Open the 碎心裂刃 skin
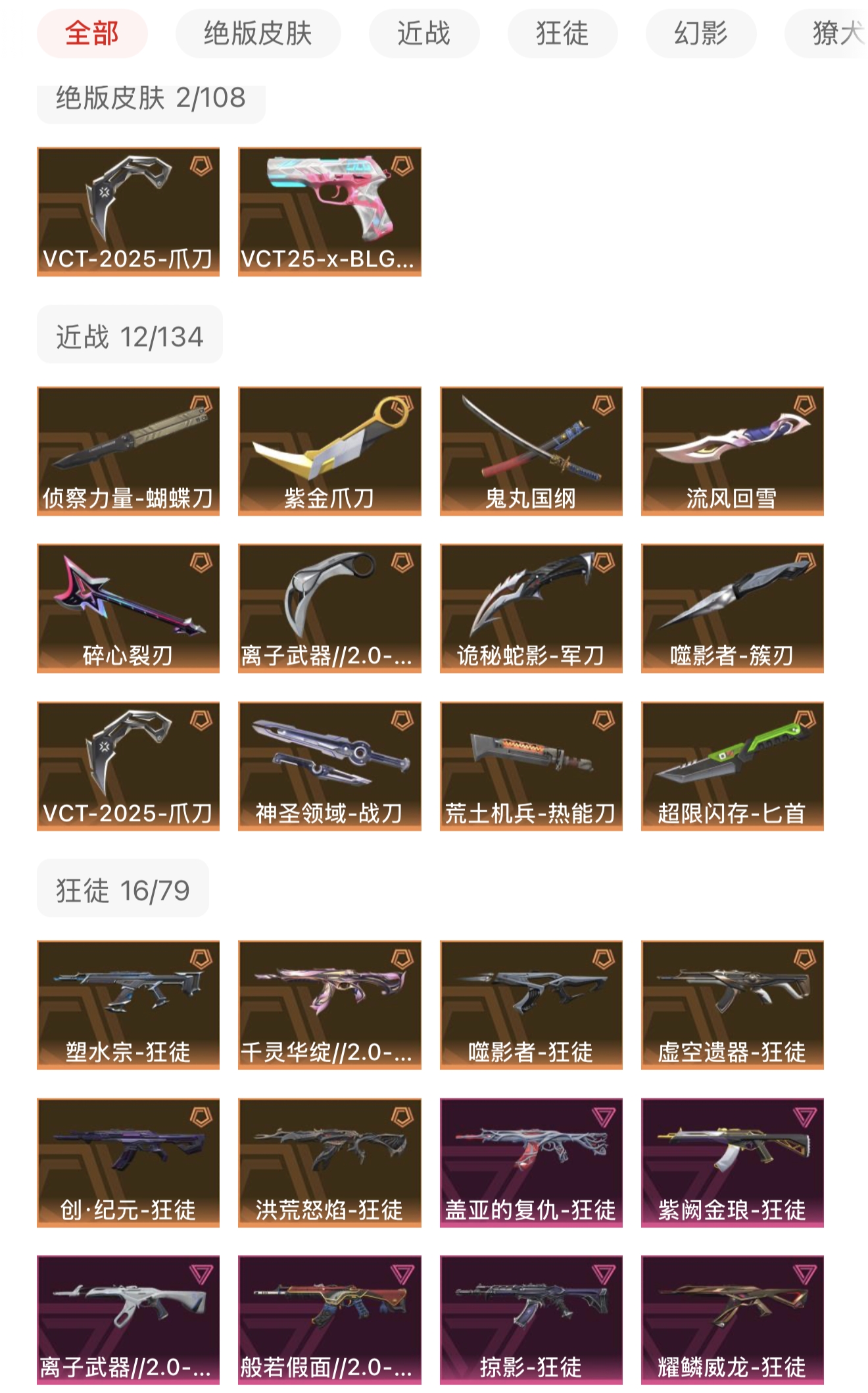The width and height of the screenshot is (868, 1393). (x=128, y=608)
